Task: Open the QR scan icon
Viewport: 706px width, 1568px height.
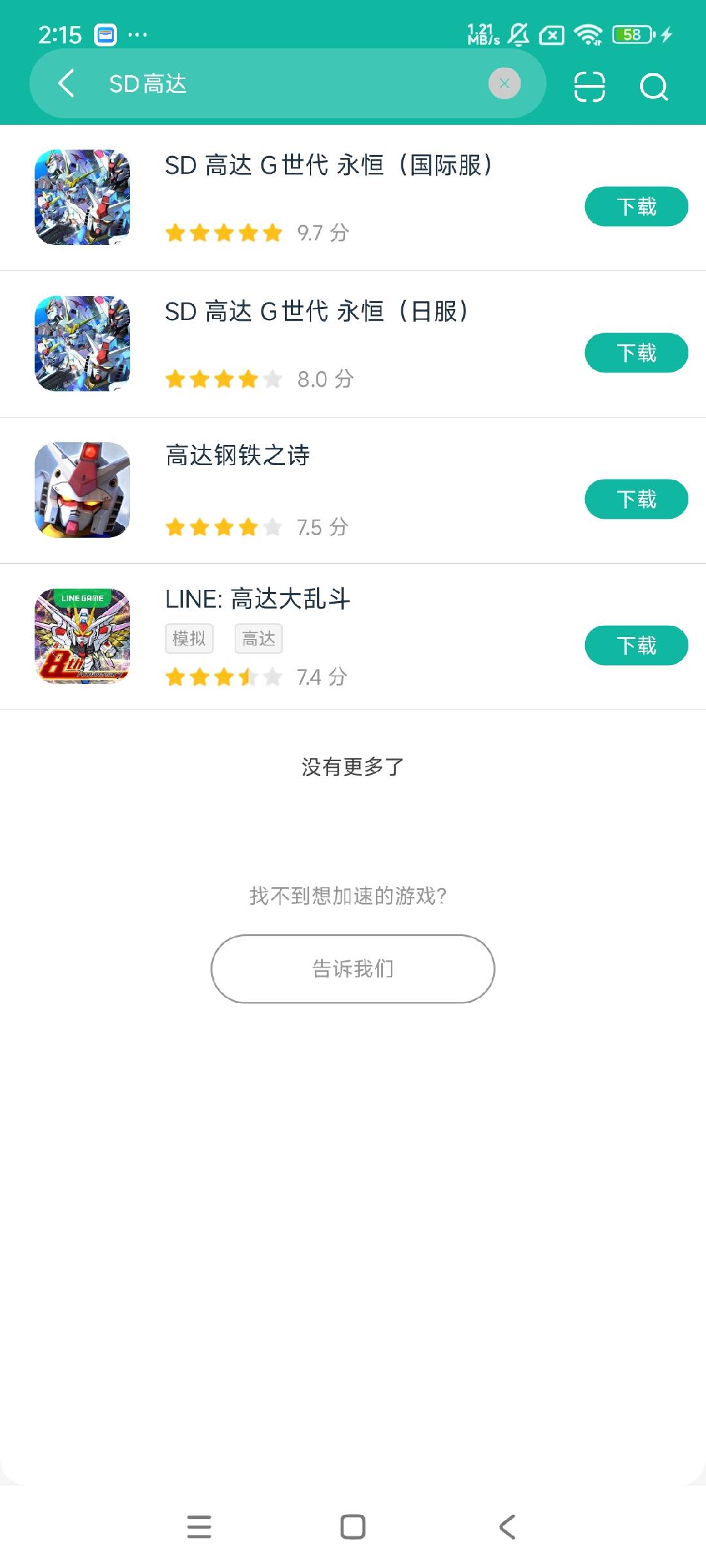Action: click(589, 86)
